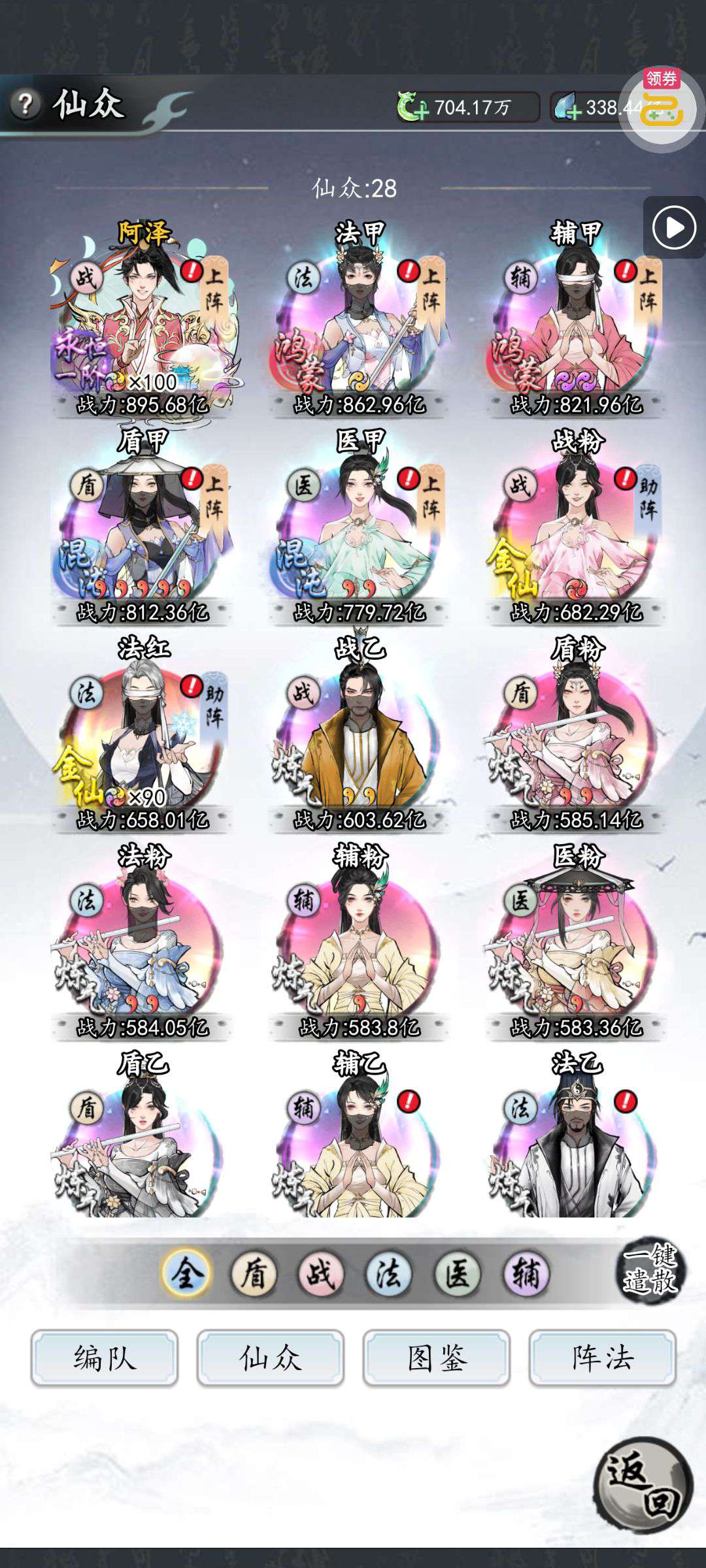Screen dimensions: 706x1568
Task: Filter by 医 healer type
Action: [458, 1273]
